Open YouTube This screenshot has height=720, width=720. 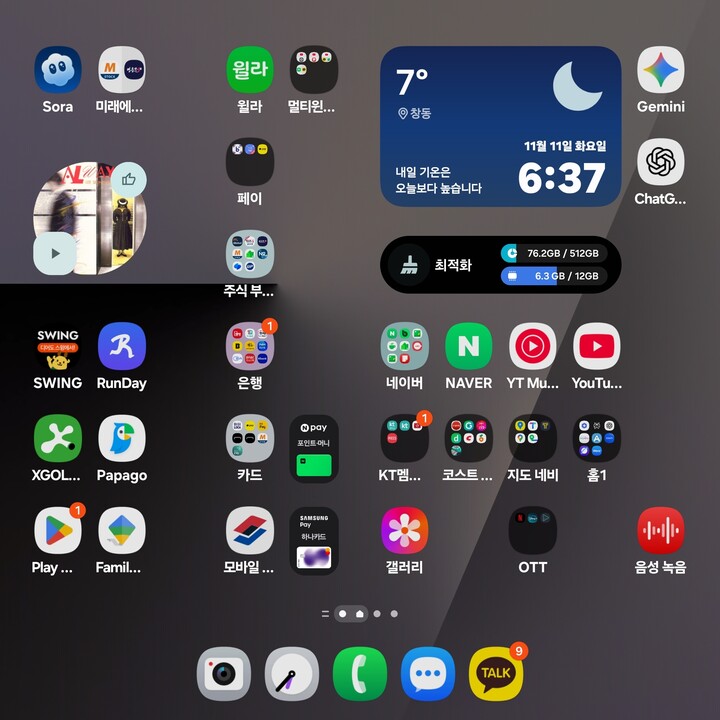(x=597, y=346)
